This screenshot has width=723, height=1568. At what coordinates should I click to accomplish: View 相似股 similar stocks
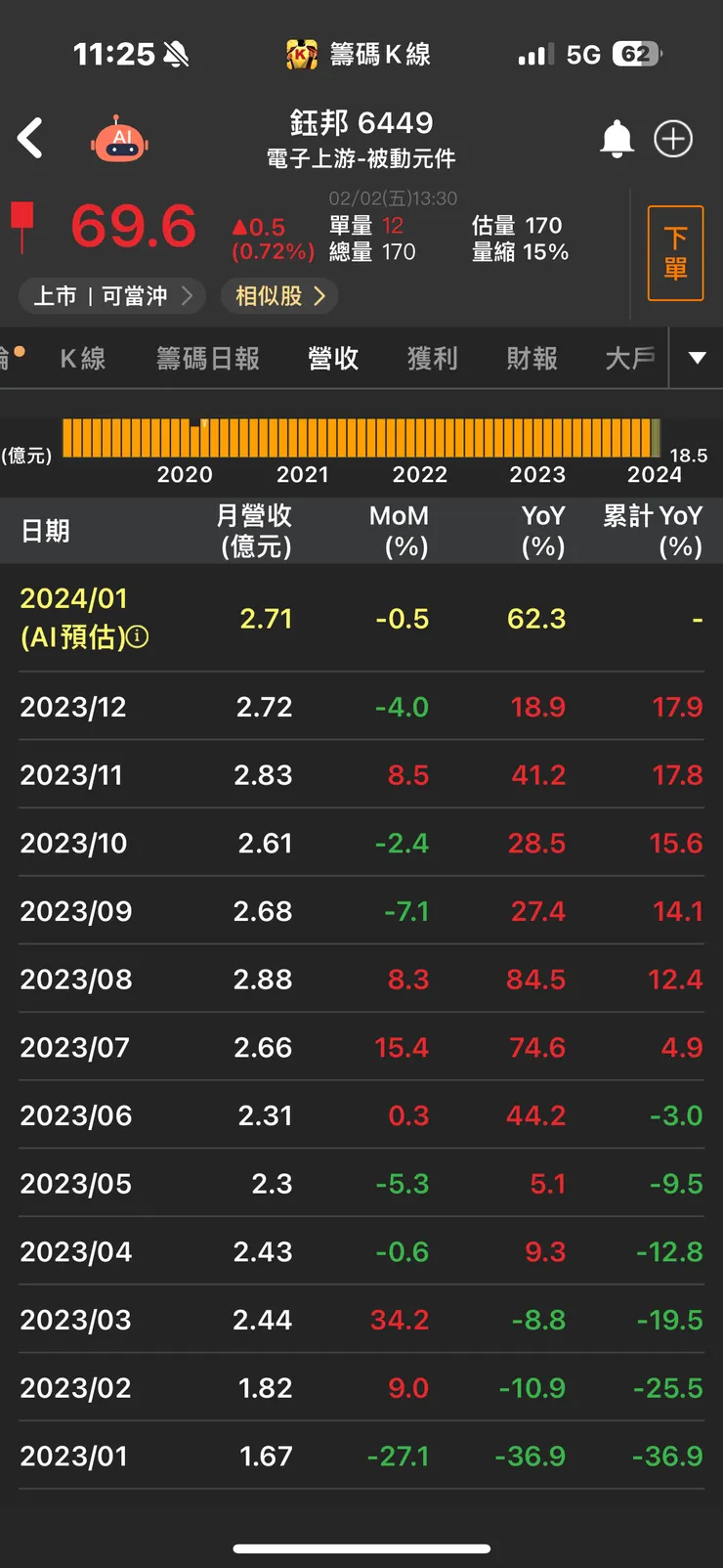pyautogui.click(x=279, y=296)
